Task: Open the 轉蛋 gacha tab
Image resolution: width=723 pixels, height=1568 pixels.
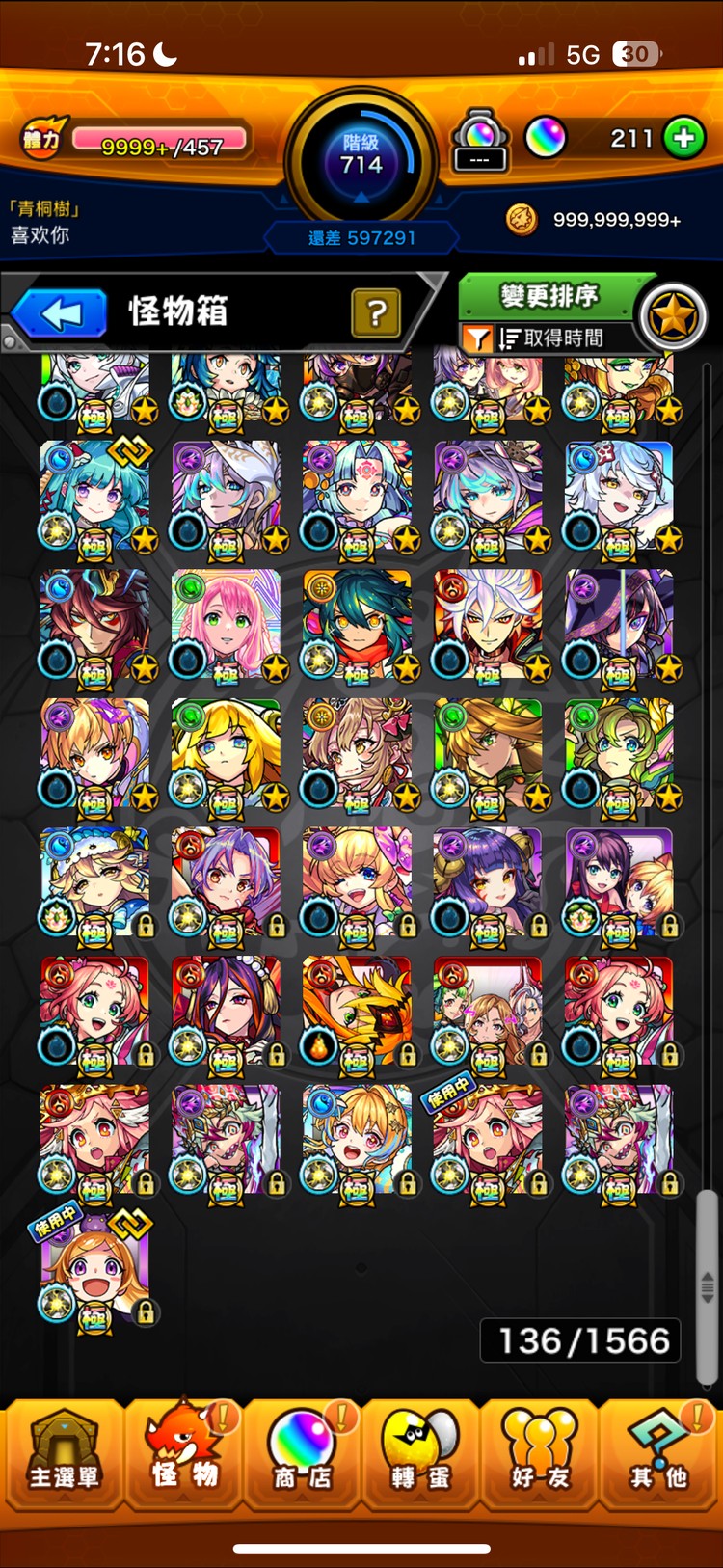Action: point(420,1456)
